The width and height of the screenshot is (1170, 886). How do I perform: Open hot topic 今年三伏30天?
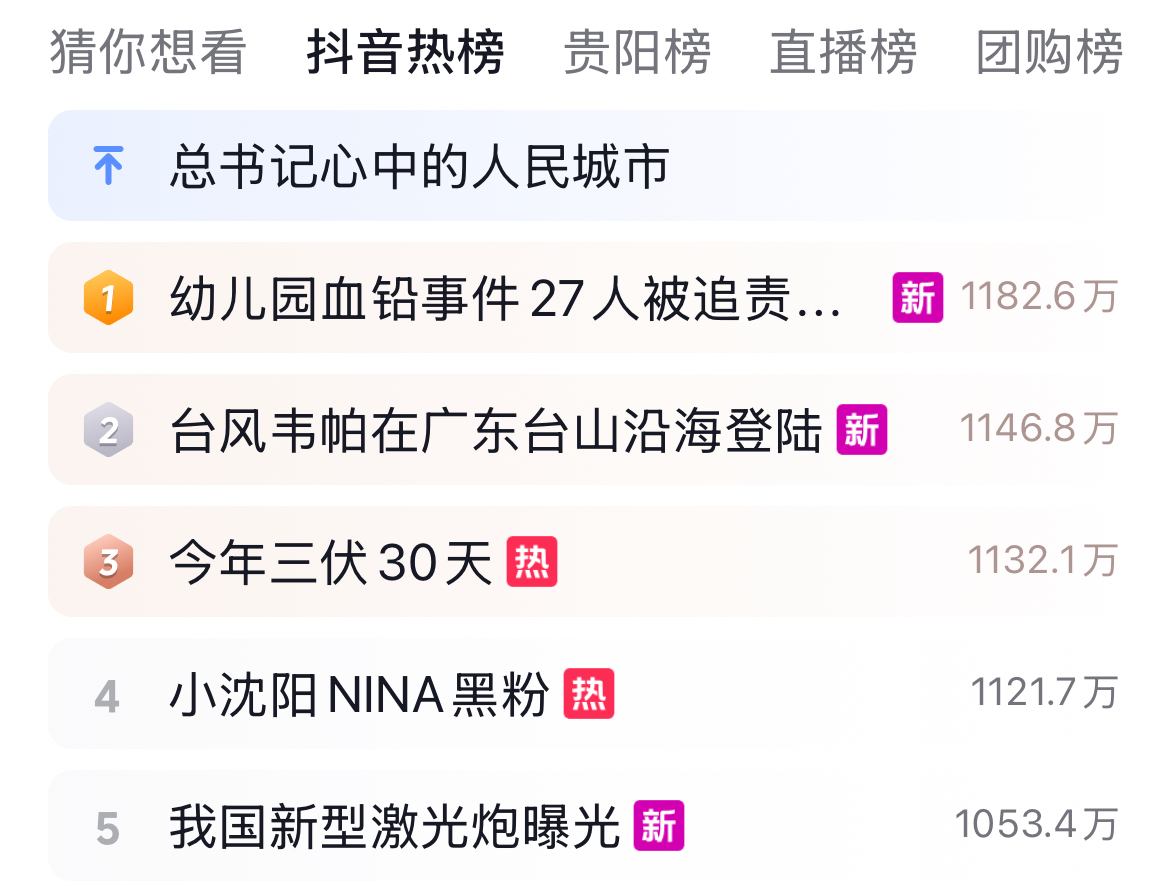pos(331,562)
